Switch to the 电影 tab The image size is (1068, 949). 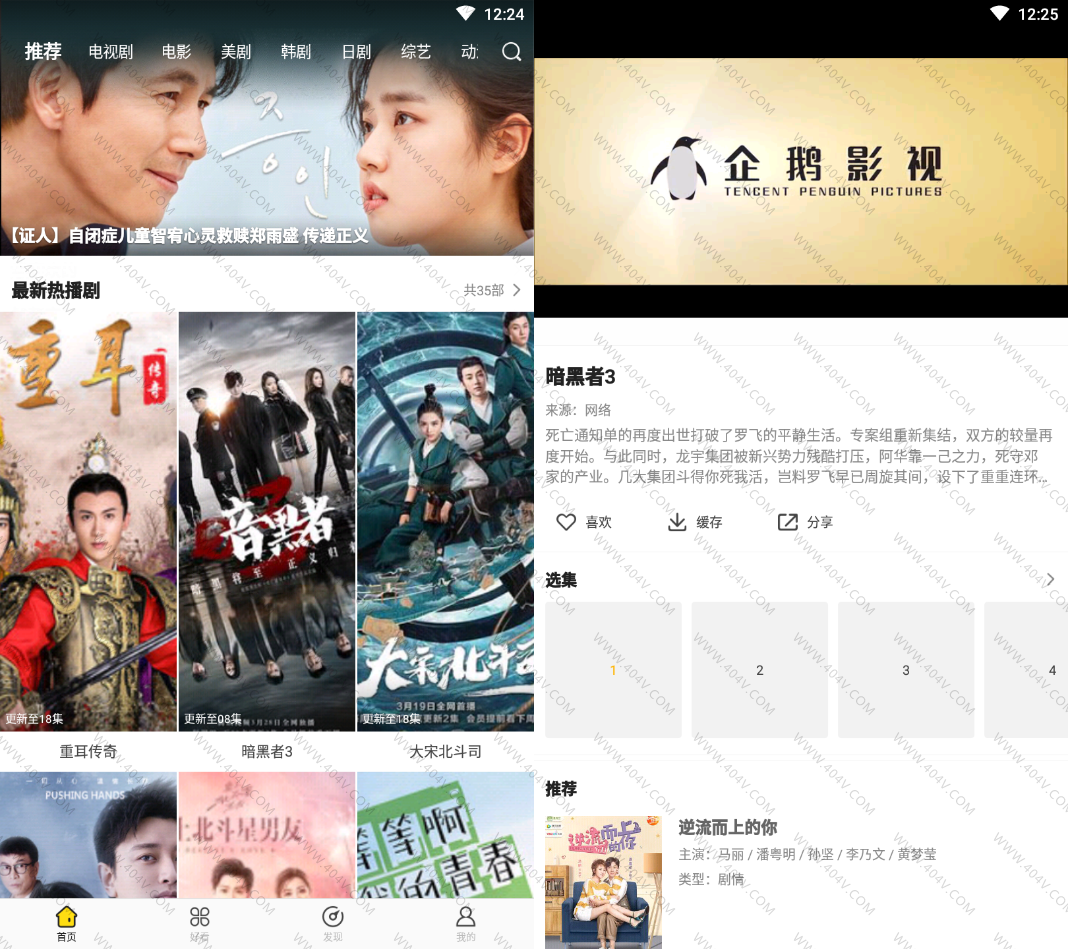tap(177, 52)
